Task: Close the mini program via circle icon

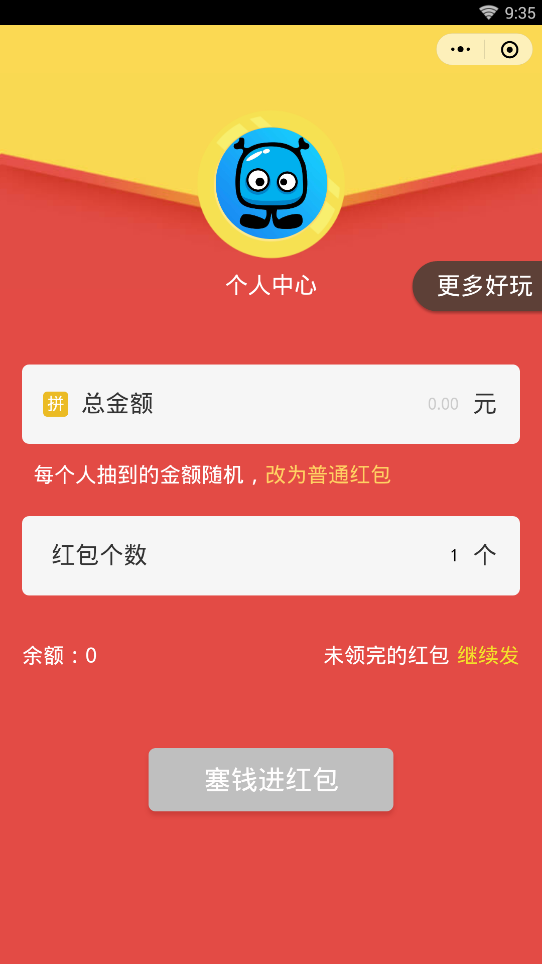Action: click(509, 50)
